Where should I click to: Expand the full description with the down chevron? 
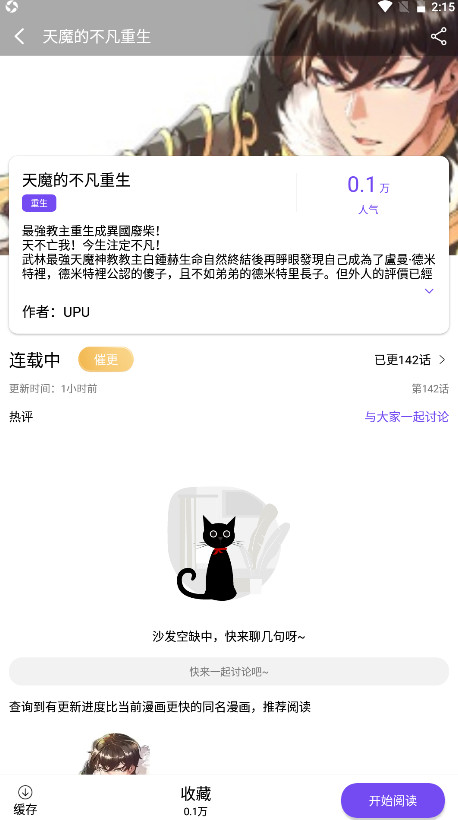(429, 291)
